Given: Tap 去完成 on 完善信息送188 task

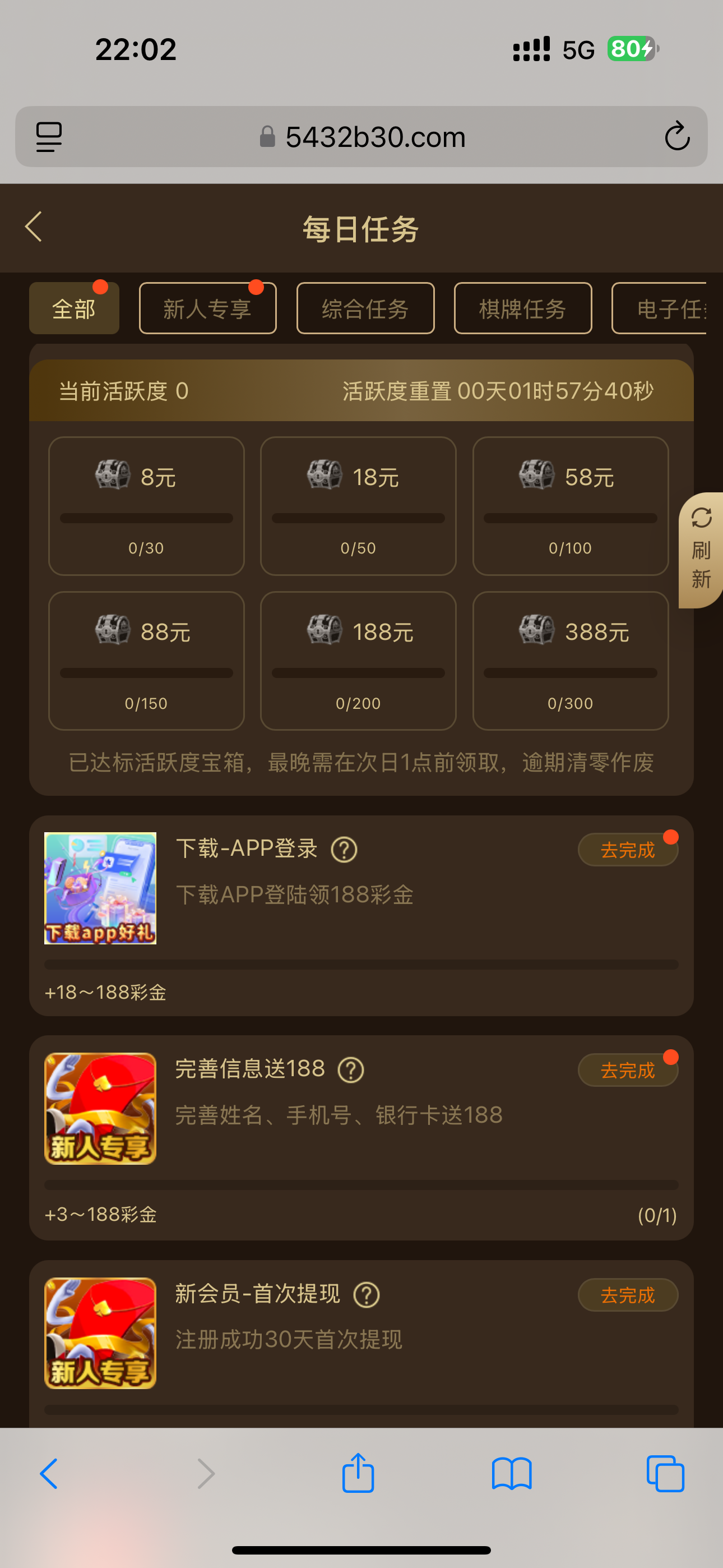Looking at the screenshot, I should click(x=628, y=1069).
